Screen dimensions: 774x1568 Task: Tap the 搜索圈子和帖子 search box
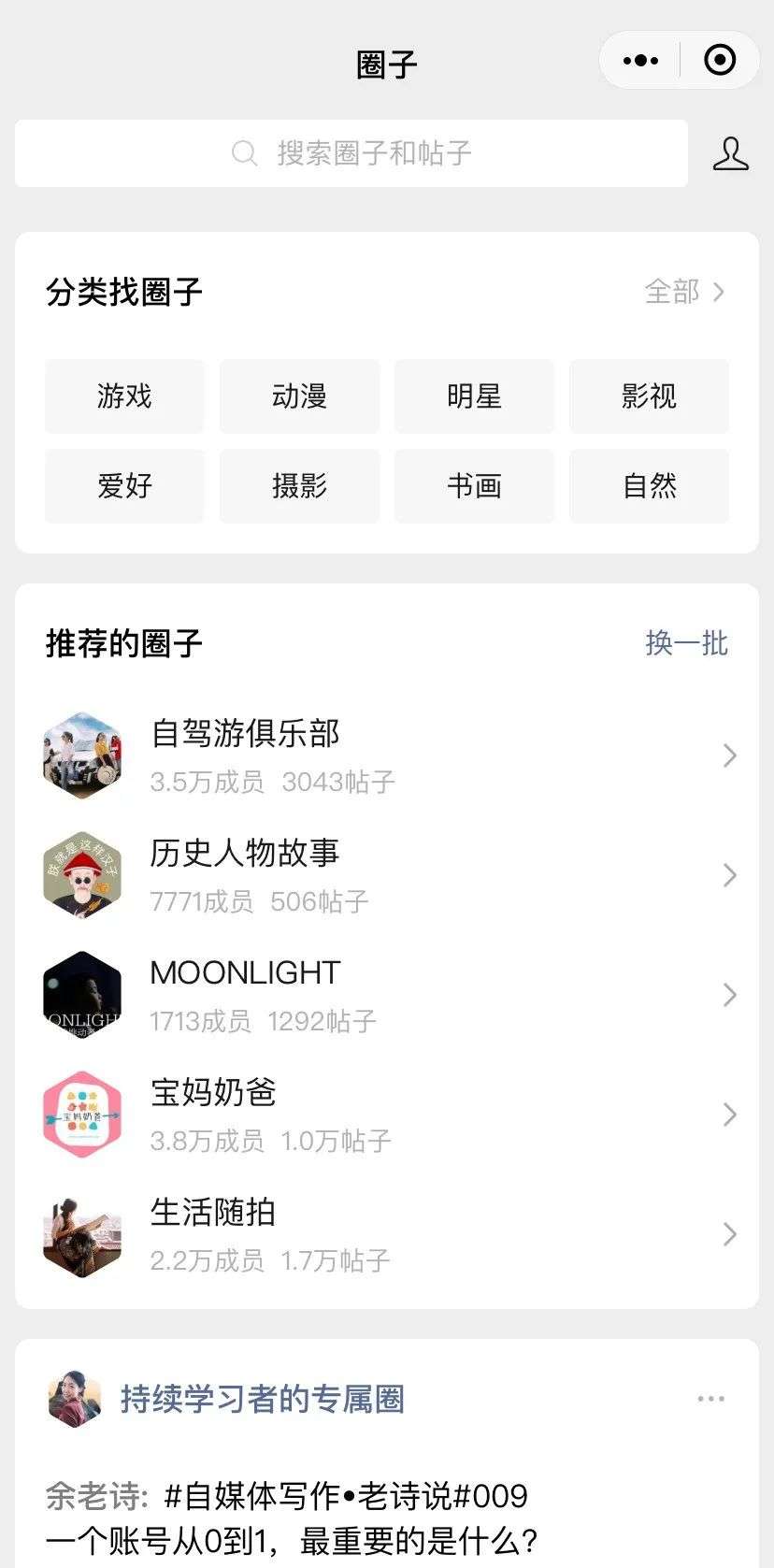(x=351, y=153)
